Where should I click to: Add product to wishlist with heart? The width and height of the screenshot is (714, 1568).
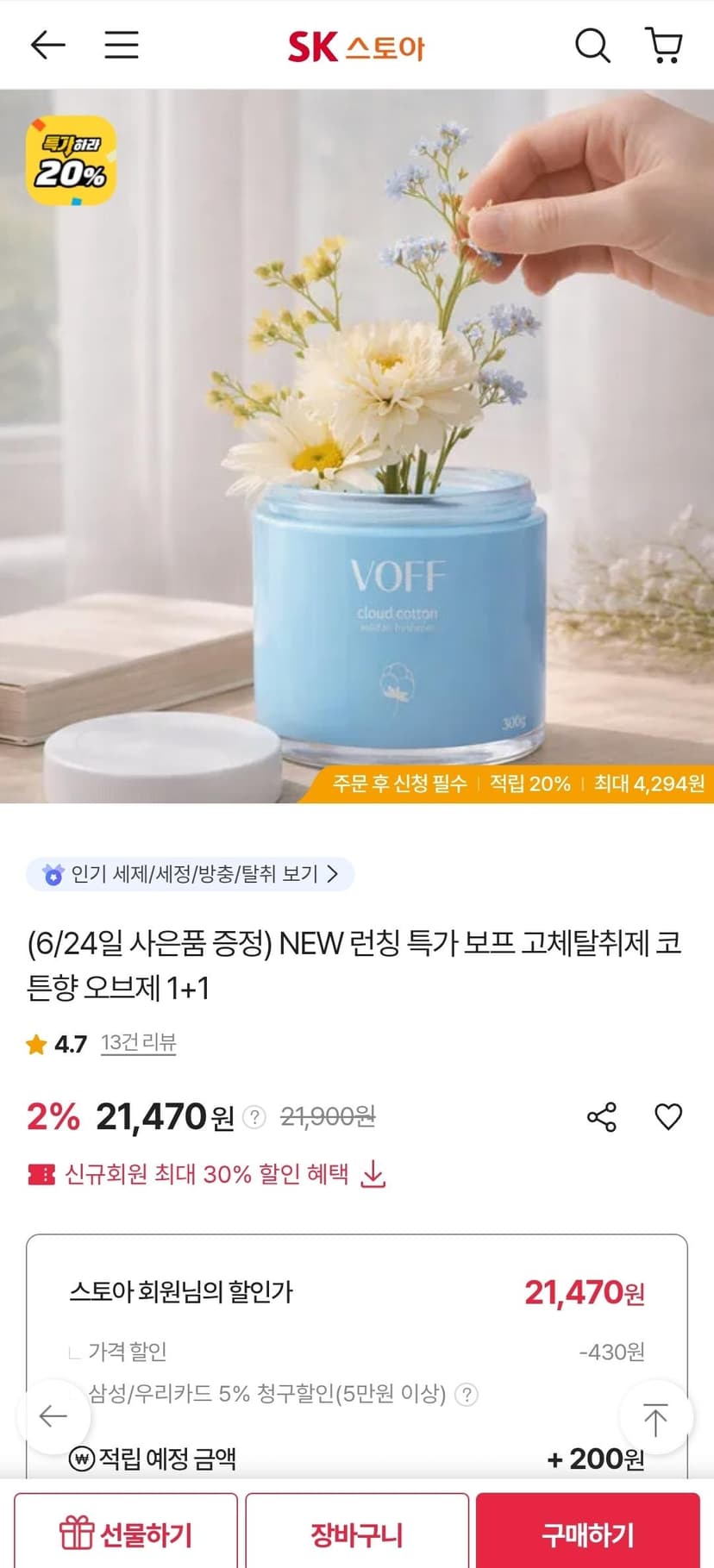[668, 1116]
